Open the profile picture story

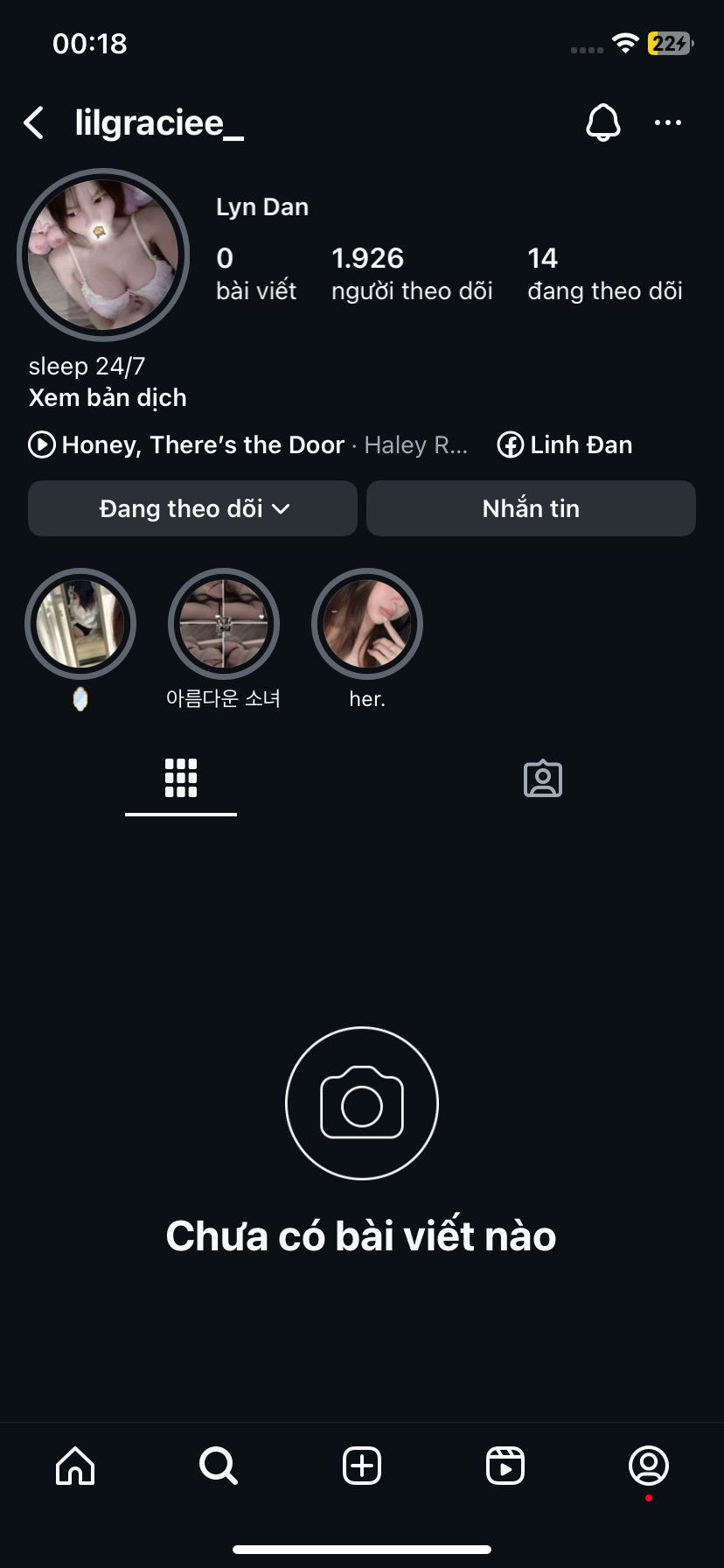103,255
